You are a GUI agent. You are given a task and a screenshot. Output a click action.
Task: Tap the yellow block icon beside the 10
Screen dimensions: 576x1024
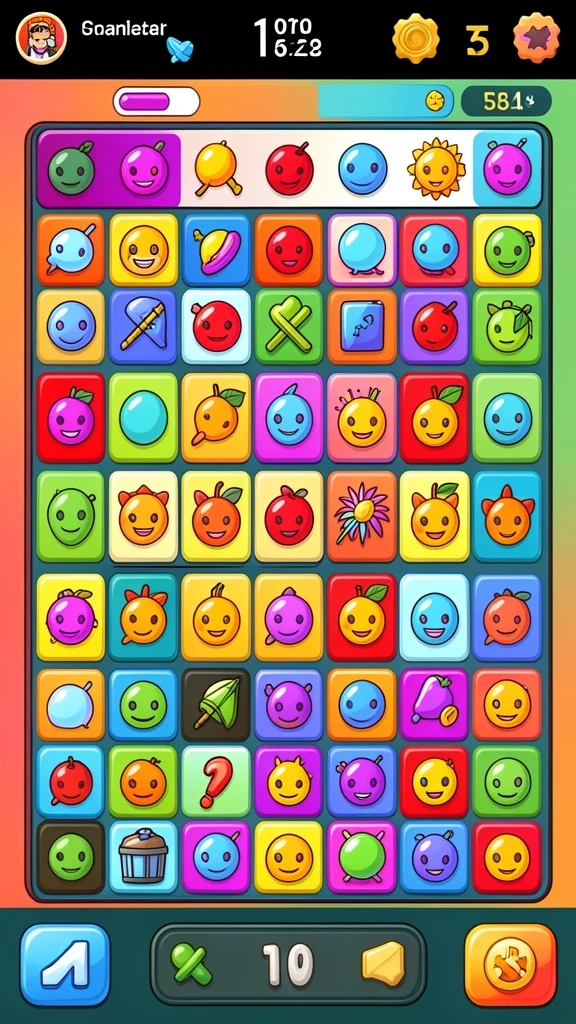click(383, 963)
